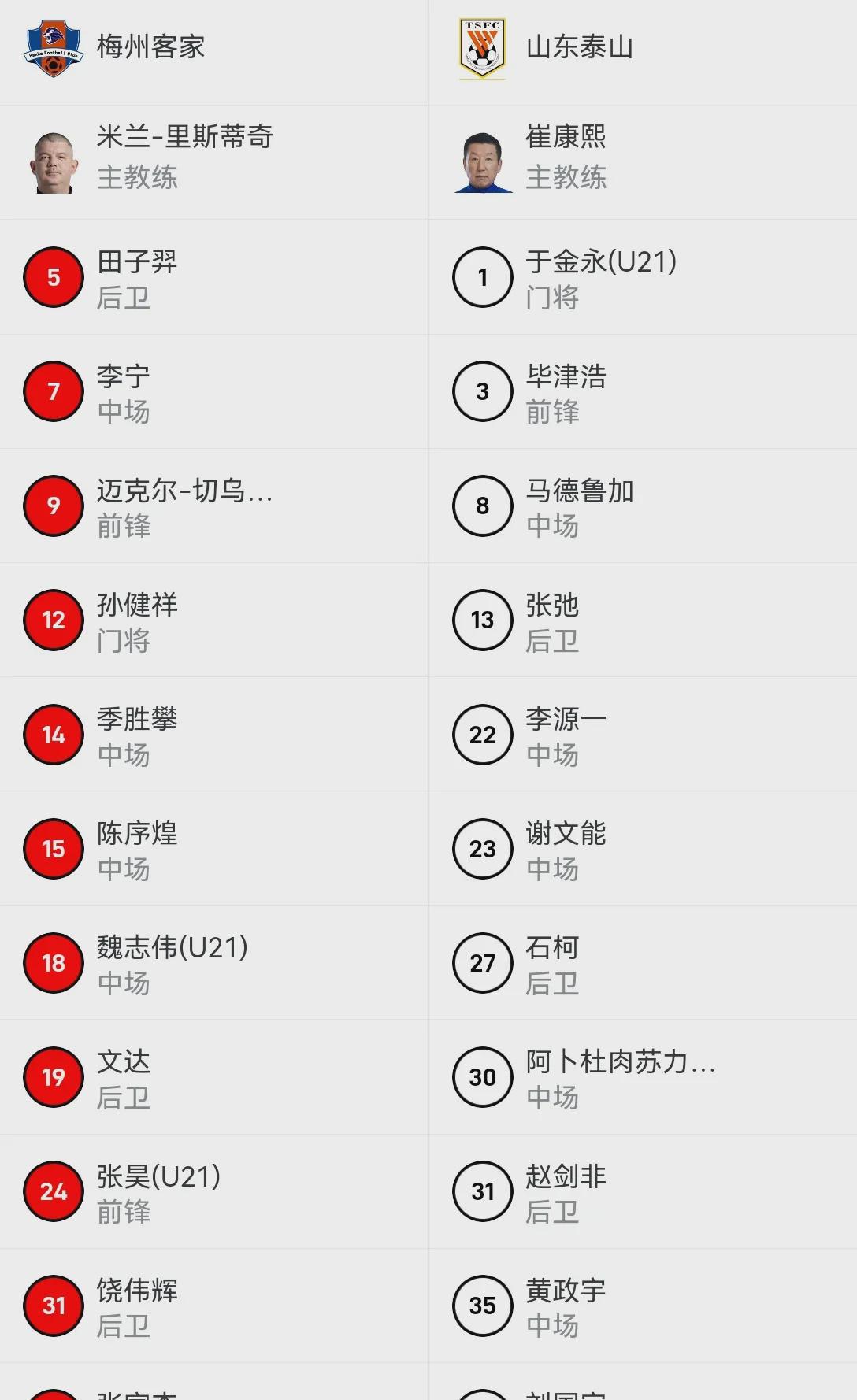857x1400 pixels.
Task: Tap 魏志伟(U21) number 18
Action: pyautogui.click(x=213, y=962)
